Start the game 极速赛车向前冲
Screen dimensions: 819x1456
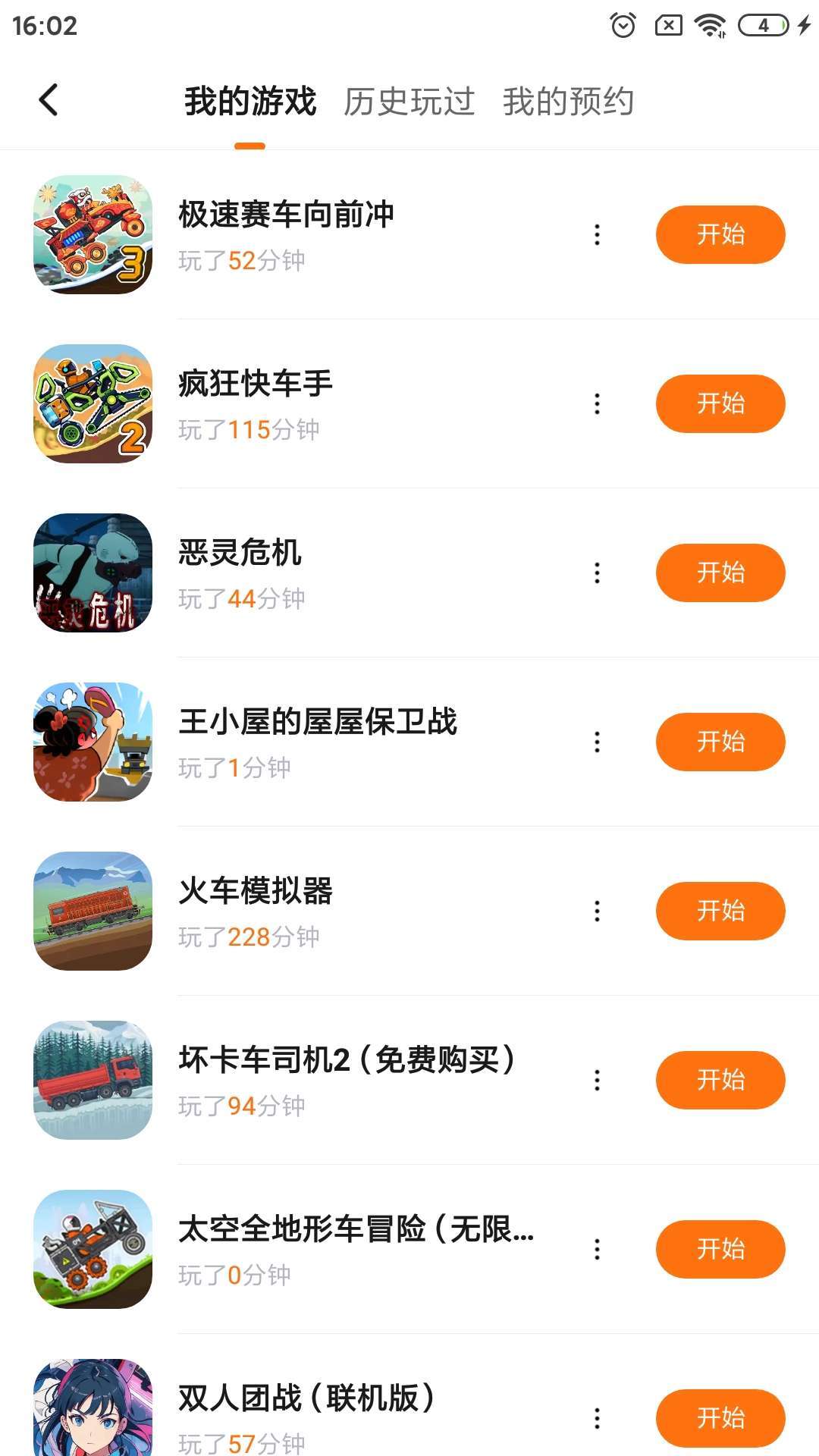point(720,234)
